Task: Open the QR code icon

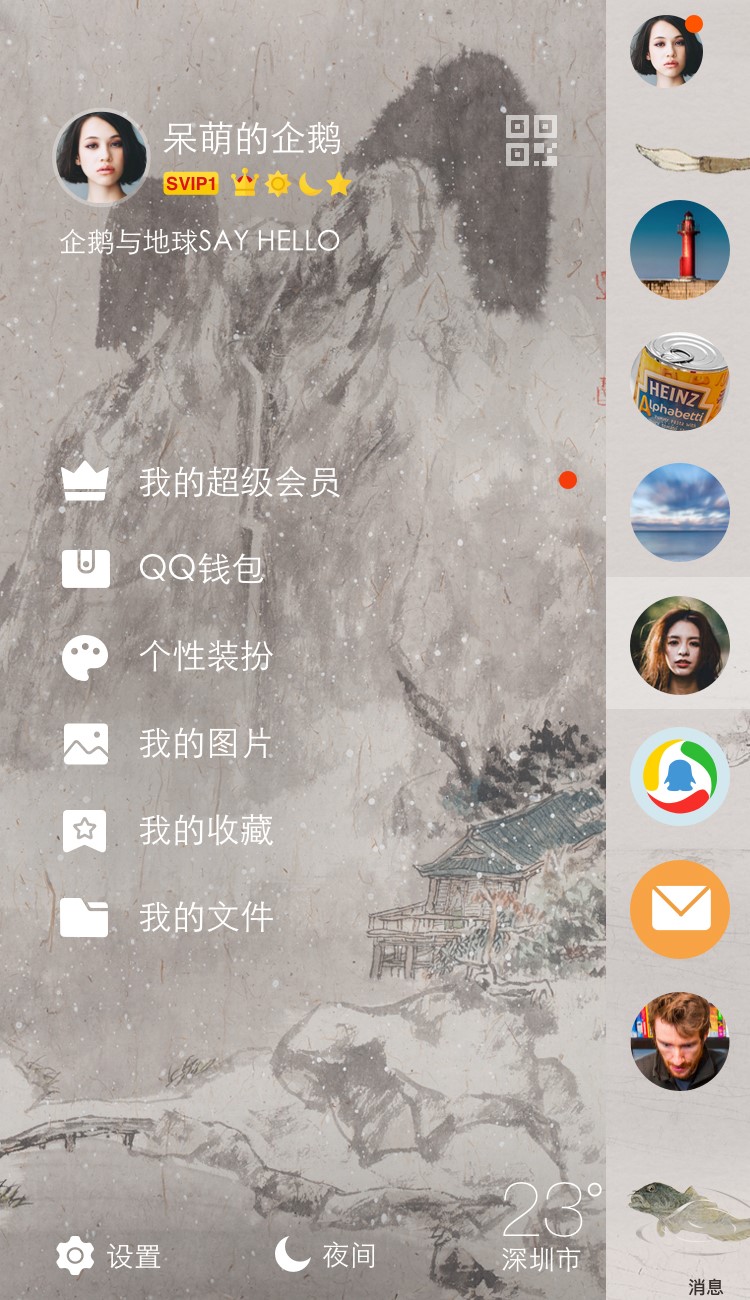Action: [x=530, y=140]
